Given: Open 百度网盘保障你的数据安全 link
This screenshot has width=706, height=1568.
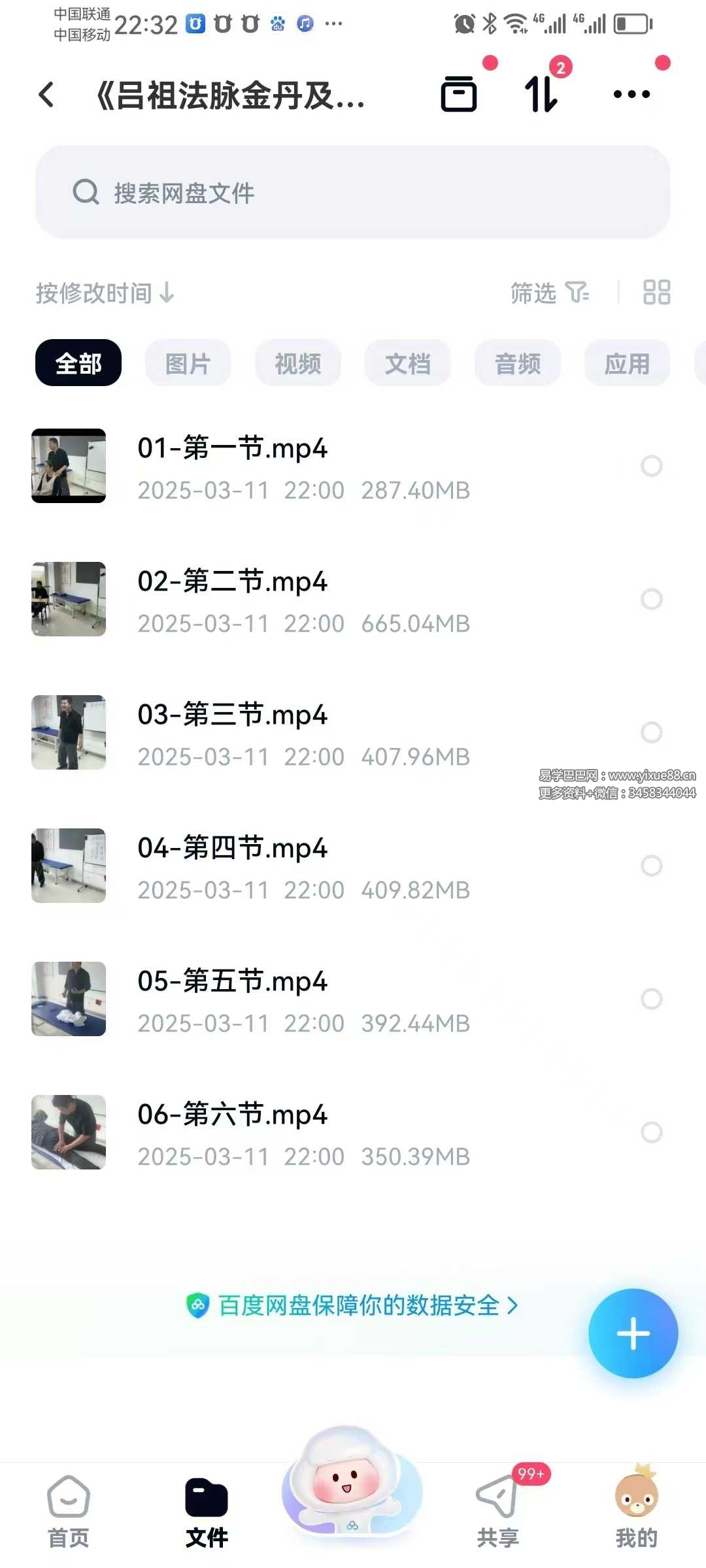Looking at the screenshot, I should click(353, 1305).
